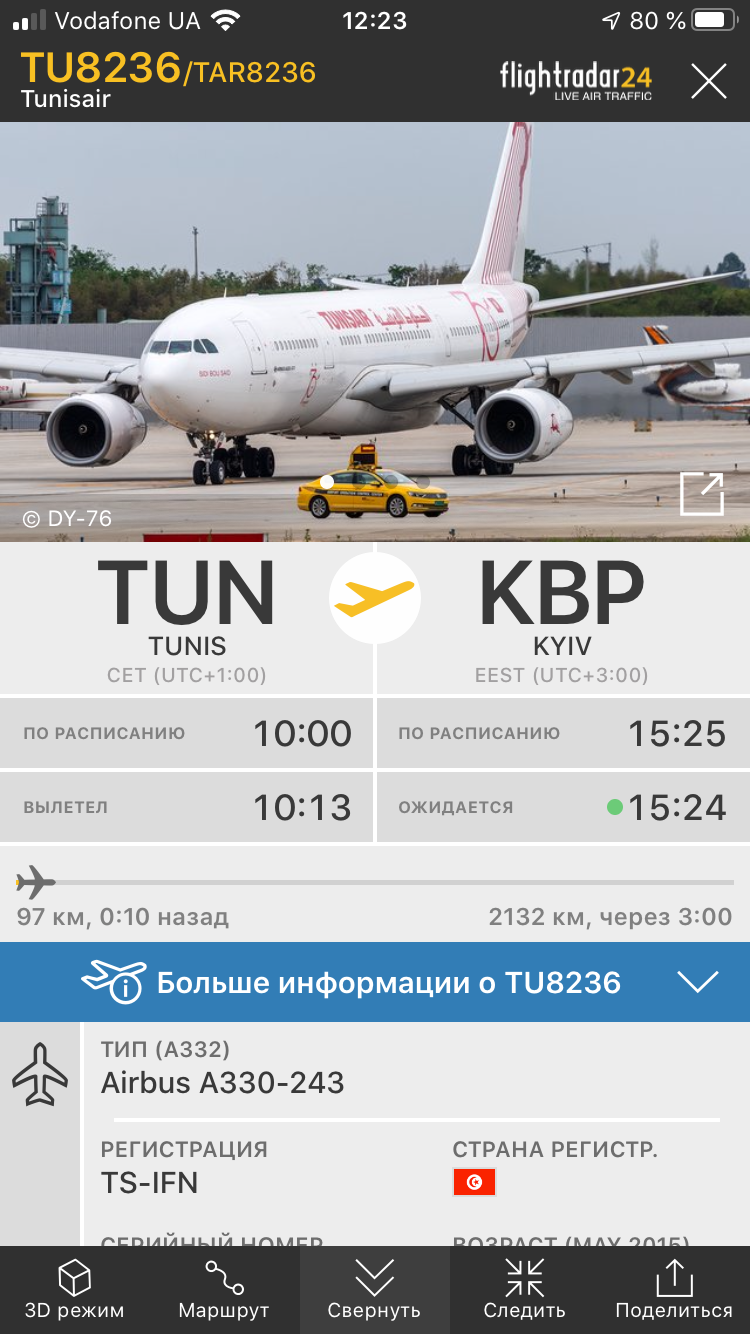Close the TU8236 flight details panel

[x=709, y=81]
